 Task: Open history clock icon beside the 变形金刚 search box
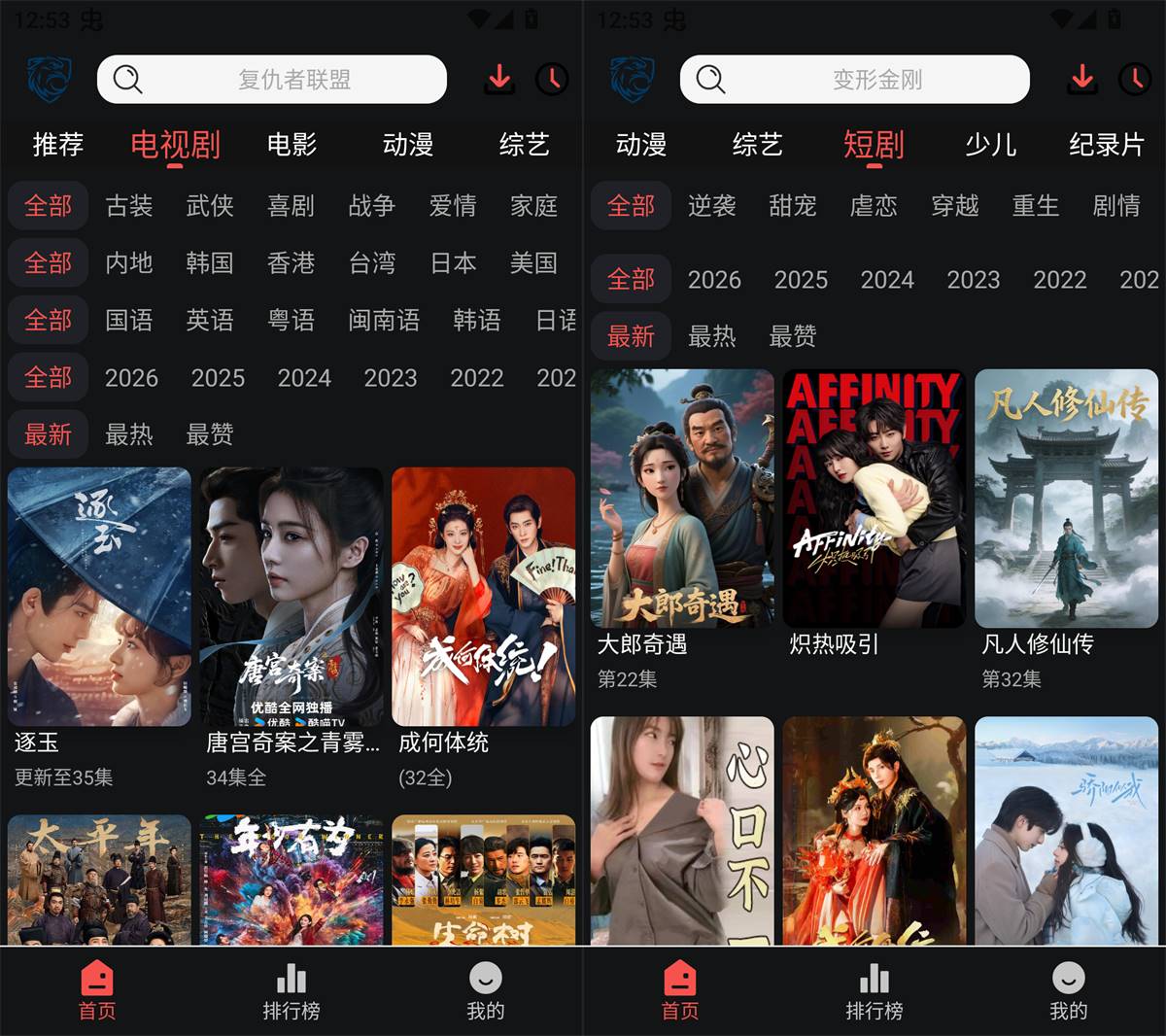[1135, 79]
